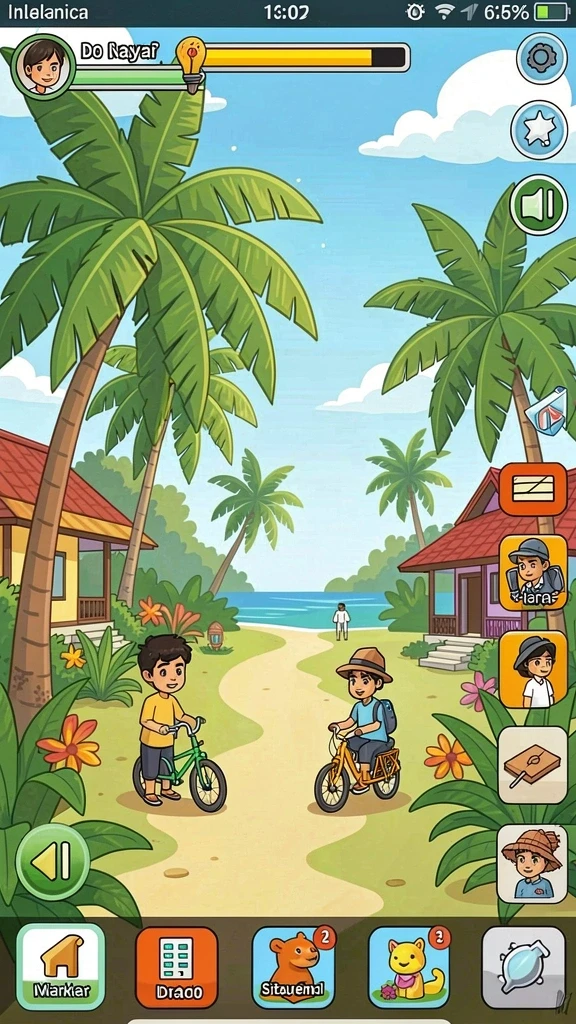This screenshot has width=576, height=1024.
Task: Open the orange map panel button
Action: 533,489
